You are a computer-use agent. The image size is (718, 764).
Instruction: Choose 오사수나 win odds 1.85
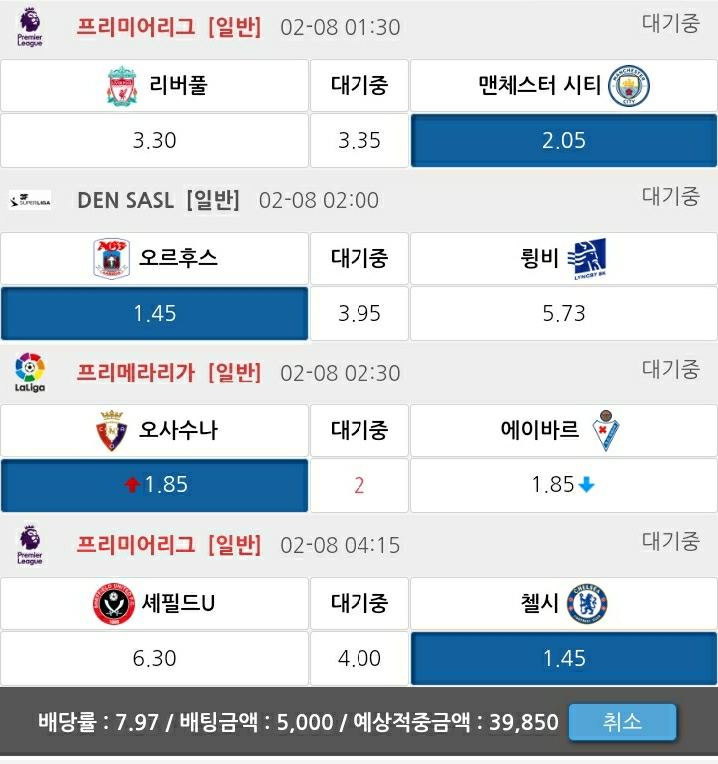(154, 485)
